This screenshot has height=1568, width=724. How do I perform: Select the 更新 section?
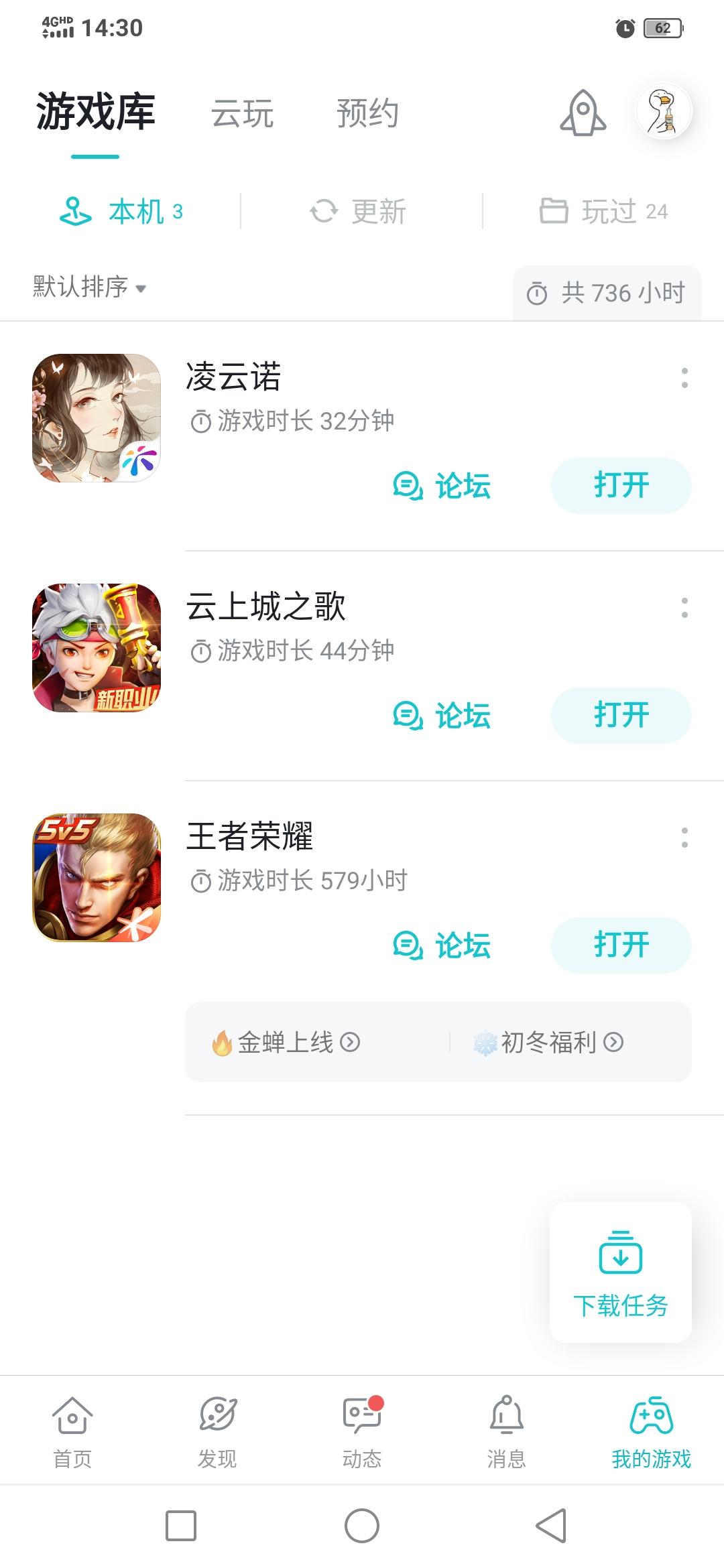[x=358, y=212]
